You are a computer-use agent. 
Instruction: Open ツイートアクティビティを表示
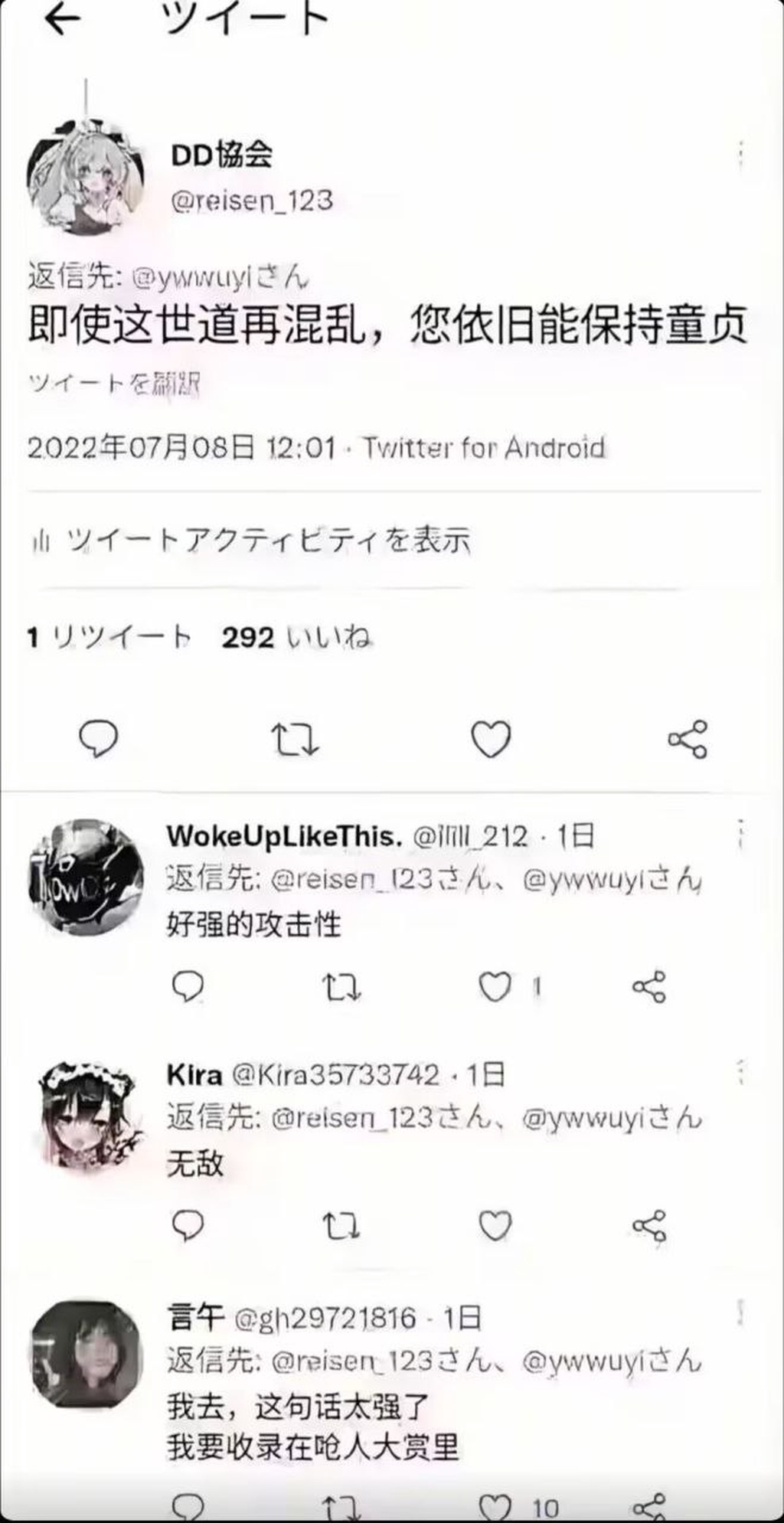(x=253, y=541)
